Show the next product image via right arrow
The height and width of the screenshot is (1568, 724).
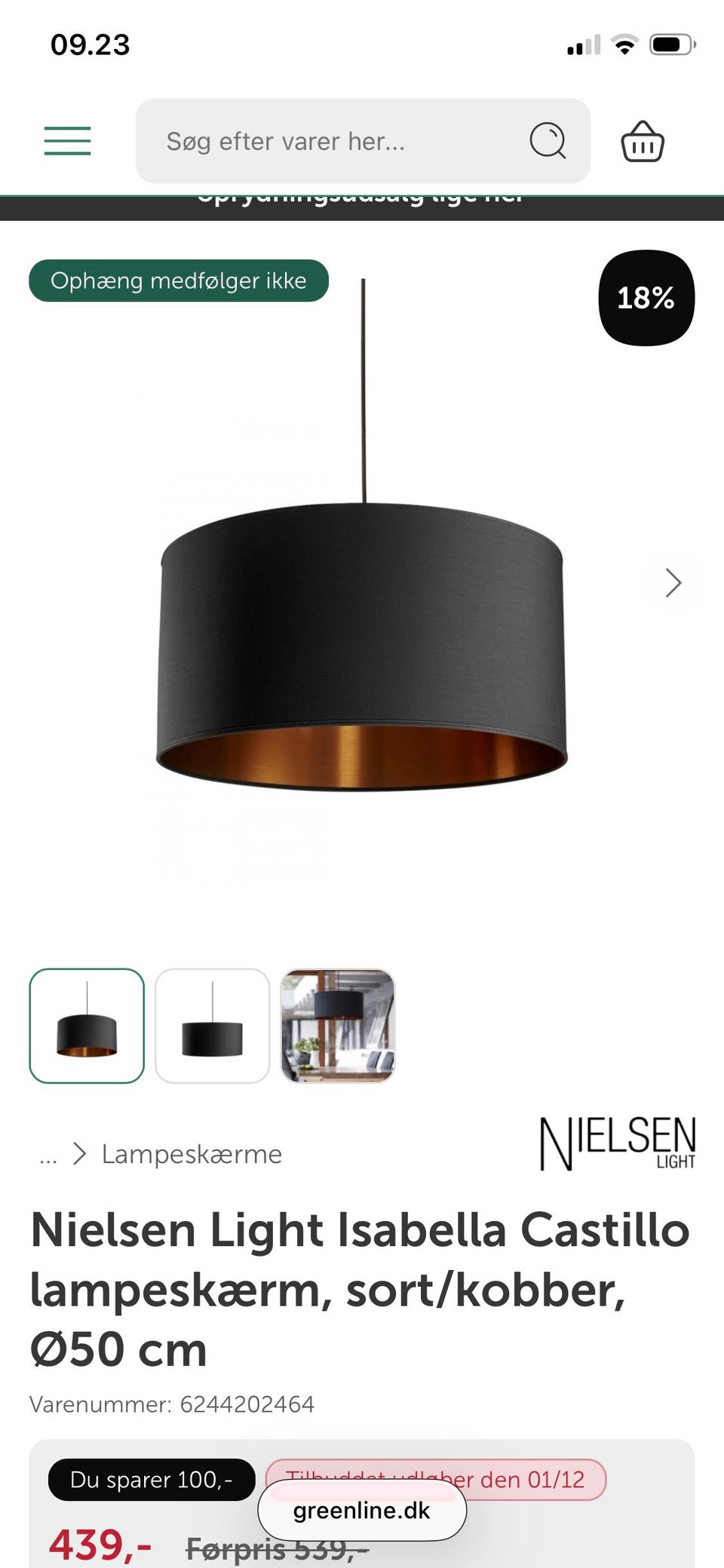point(673,583)
